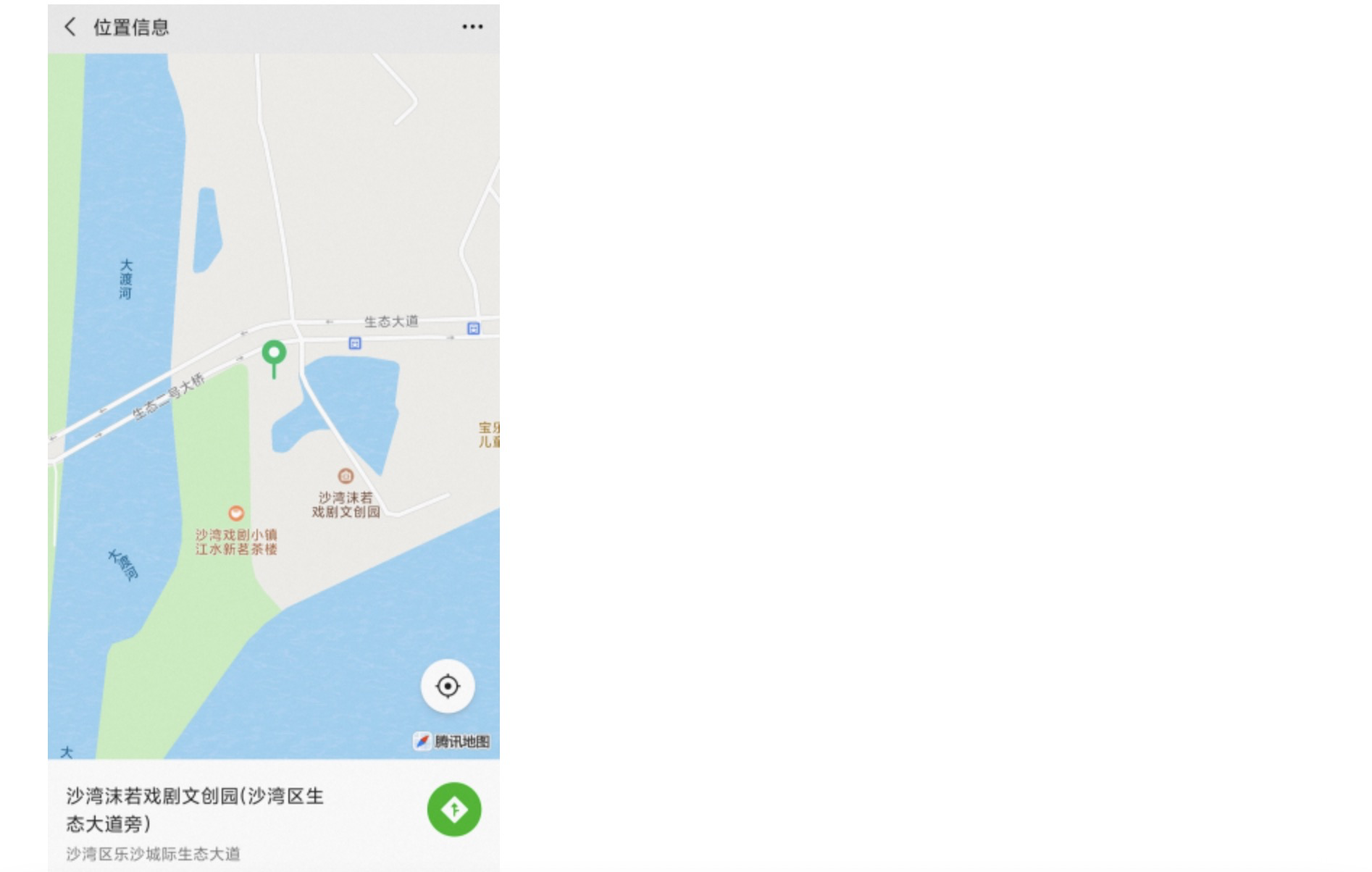Tap the green location pin on the map

tap(274, 354)
